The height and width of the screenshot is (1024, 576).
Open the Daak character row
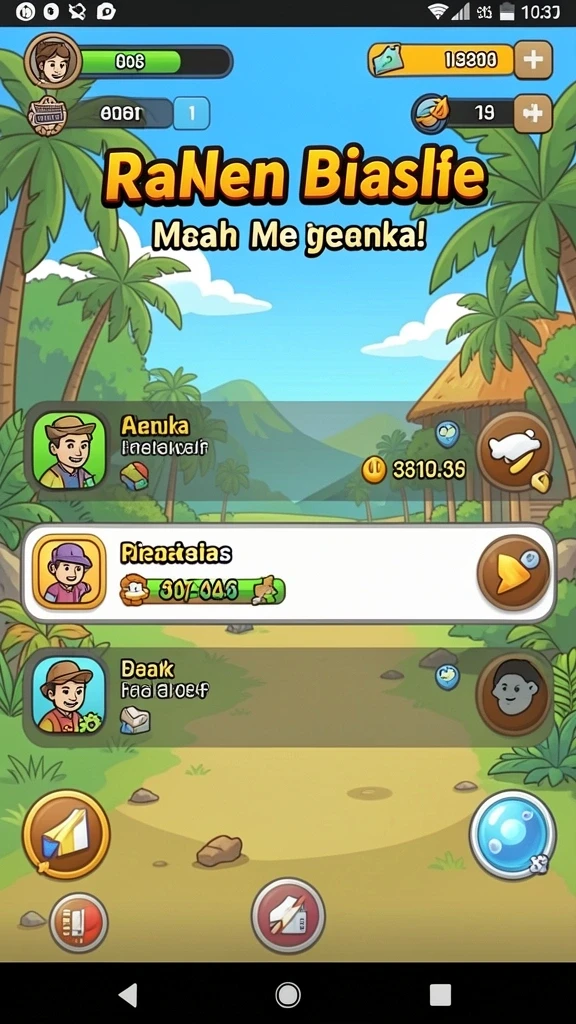pyautogui.click(x=289, y=697)
